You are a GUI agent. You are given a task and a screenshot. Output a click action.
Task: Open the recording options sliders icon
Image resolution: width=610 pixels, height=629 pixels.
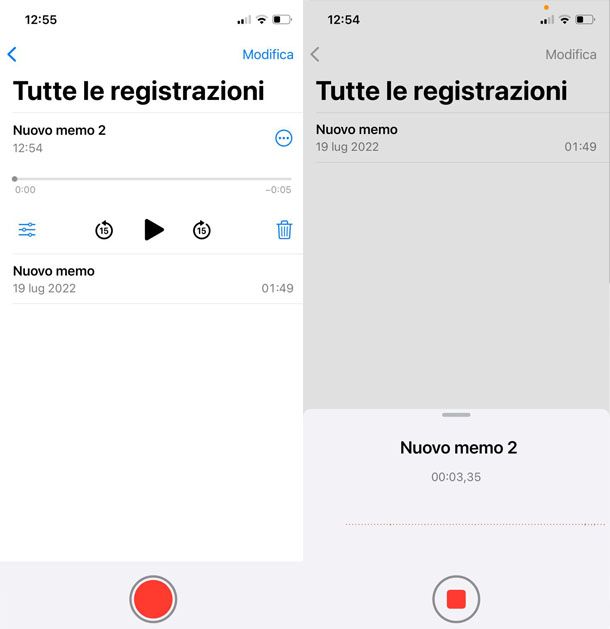pos(27,230)
